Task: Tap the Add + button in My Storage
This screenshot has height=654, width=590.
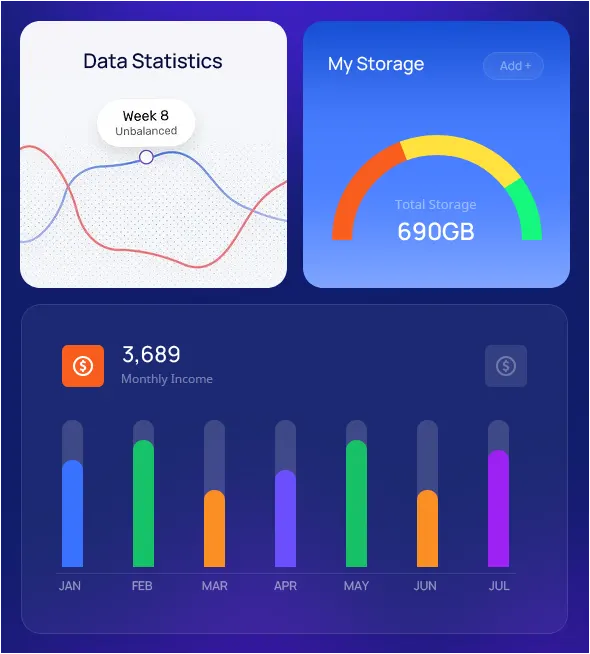Action: coord(513,66)
